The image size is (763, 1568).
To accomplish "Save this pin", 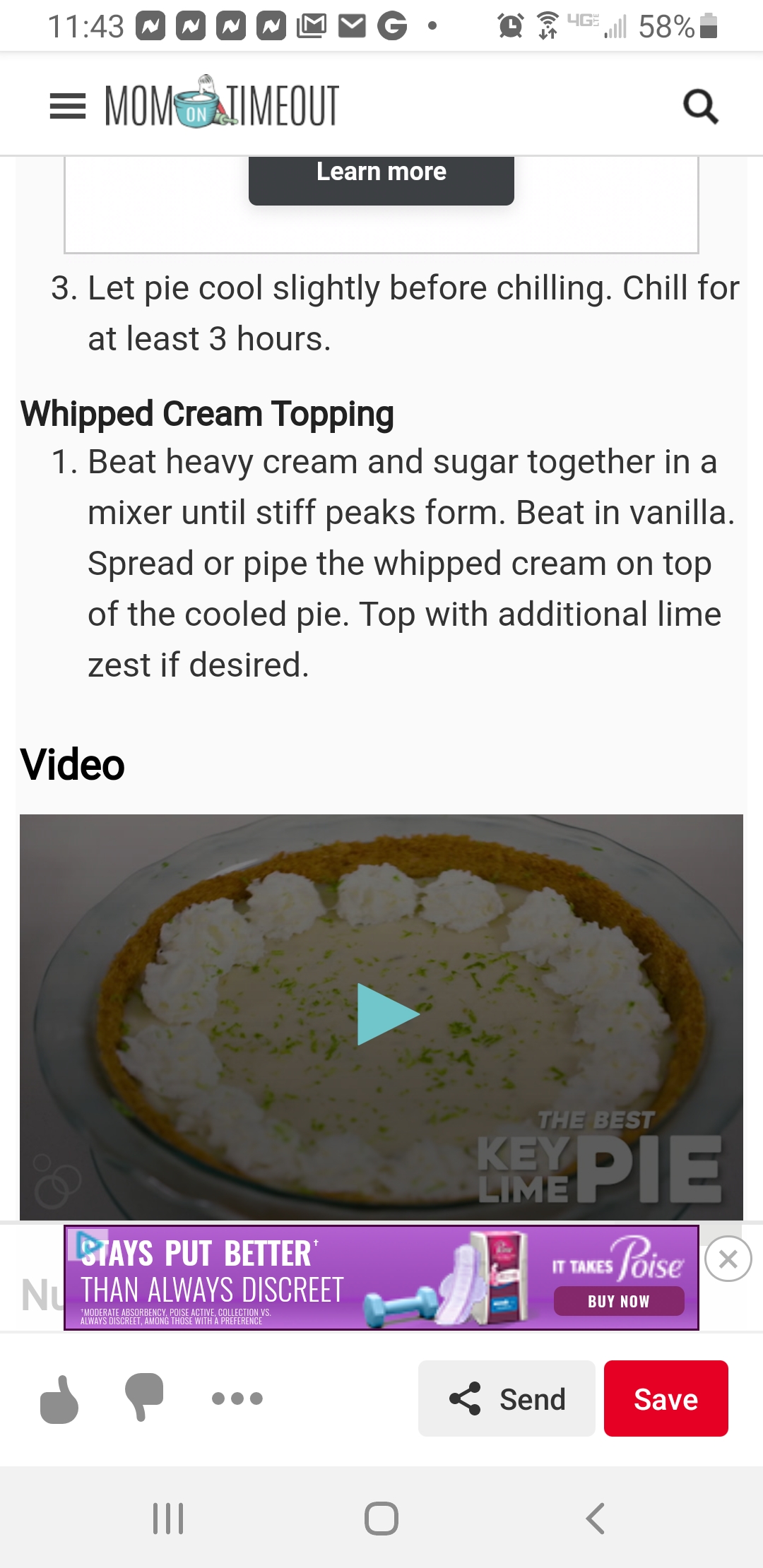I will click(666, 1398).
